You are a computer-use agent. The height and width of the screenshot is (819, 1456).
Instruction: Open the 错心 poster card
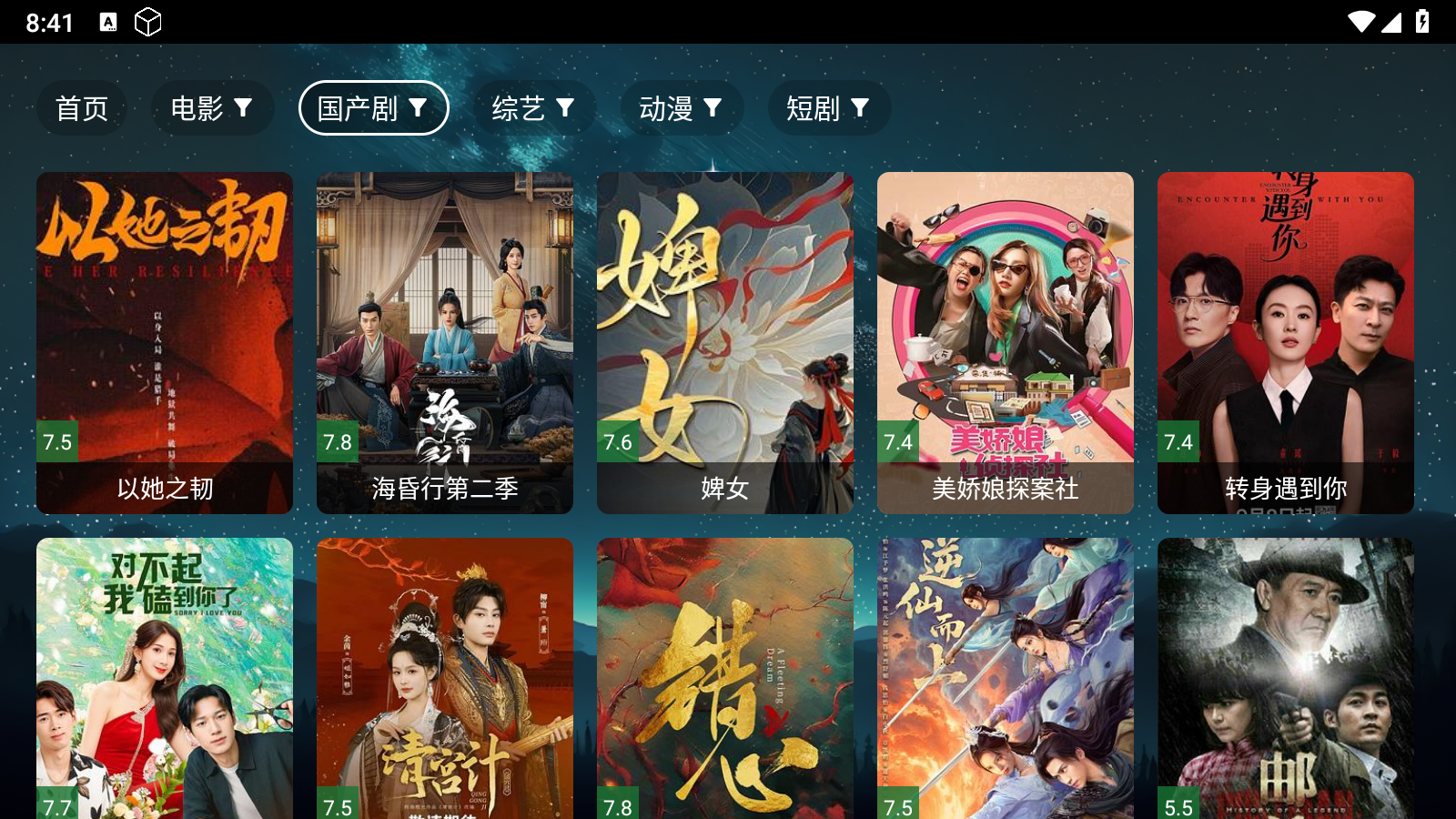coord(725,678)
